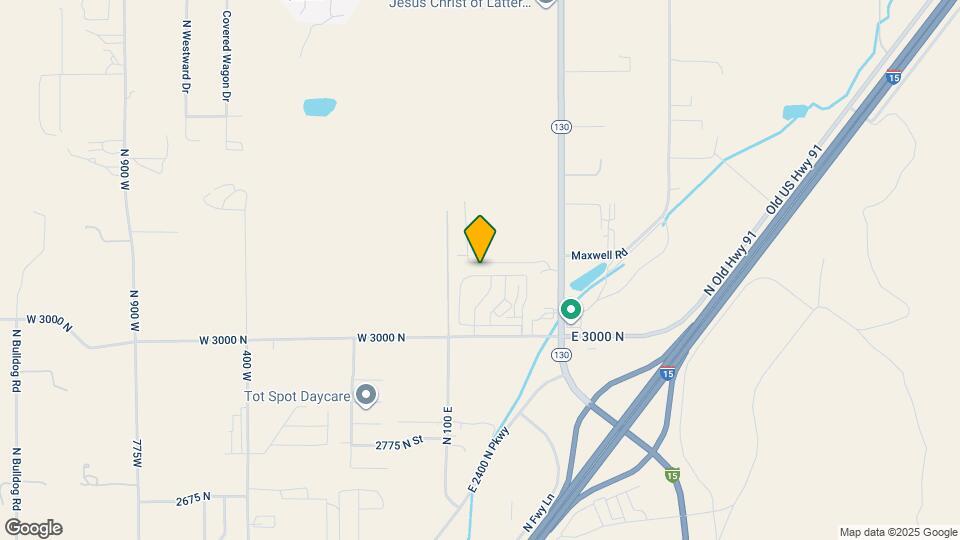
Task: Tap the orange location marker
Action: 480,239
